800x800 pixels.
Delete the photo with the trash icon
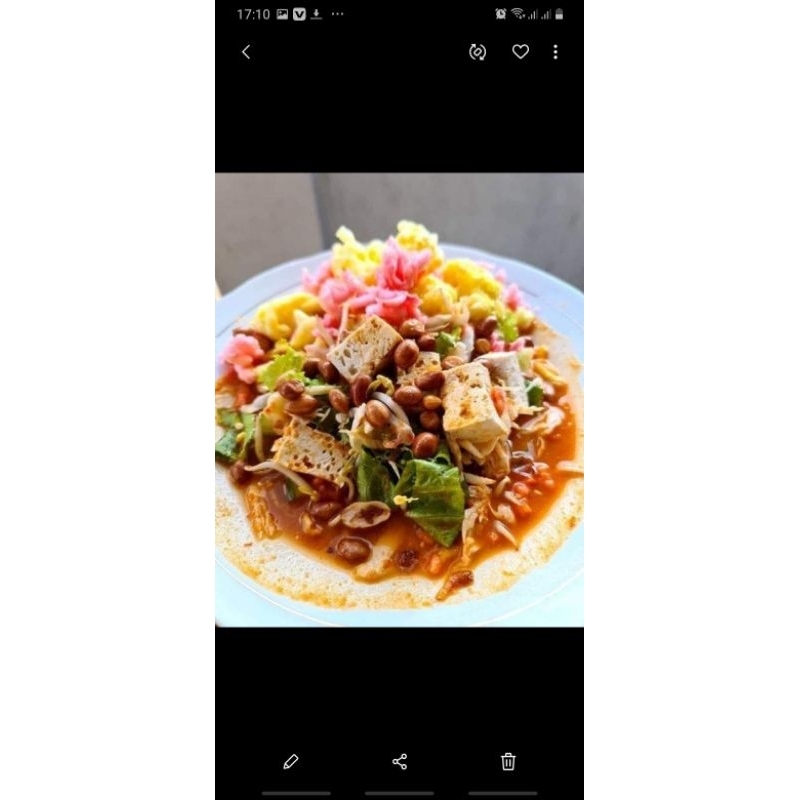click(508, 761)
